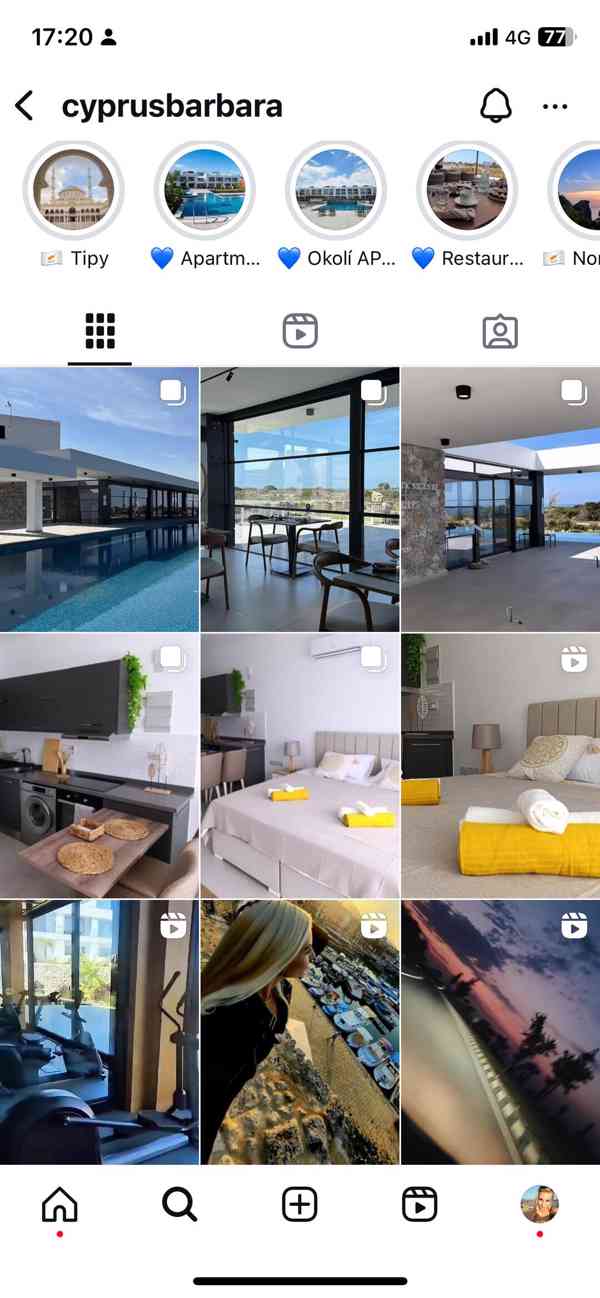600x1298 pixels.
Task: Go to the Home feed
Action: (x=60, y=1206)
